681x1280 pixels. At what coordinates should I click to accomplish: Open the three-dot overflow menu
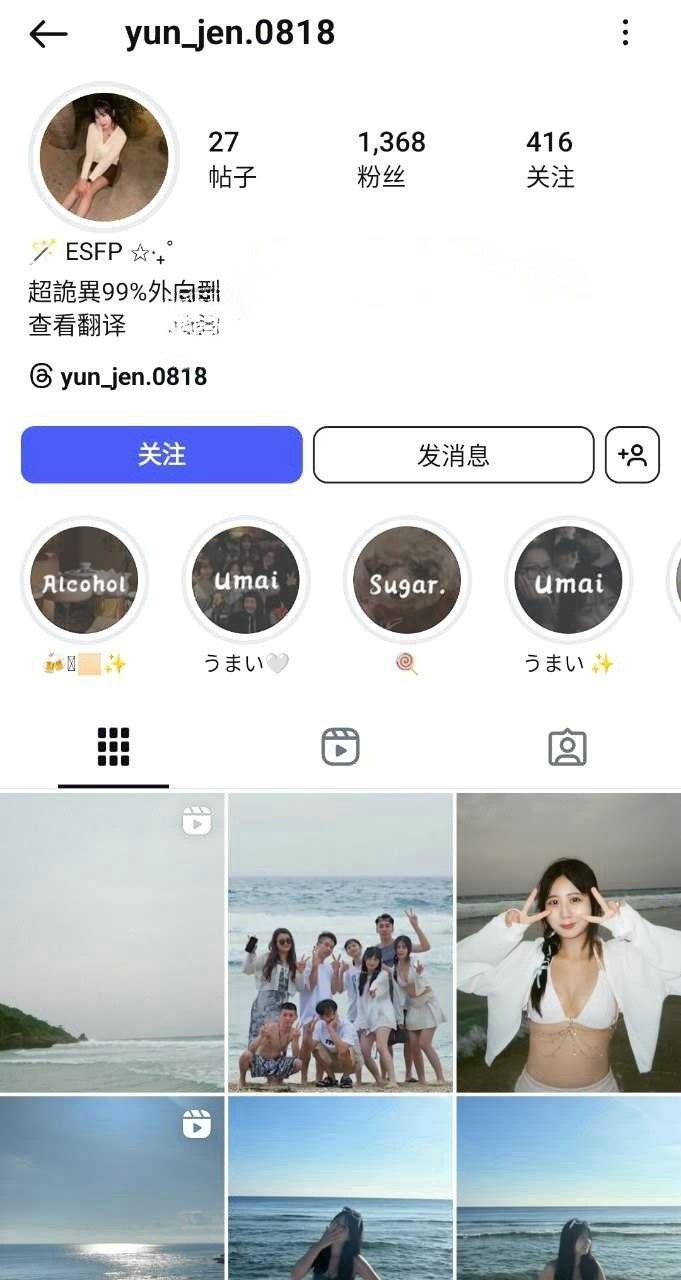625,33
